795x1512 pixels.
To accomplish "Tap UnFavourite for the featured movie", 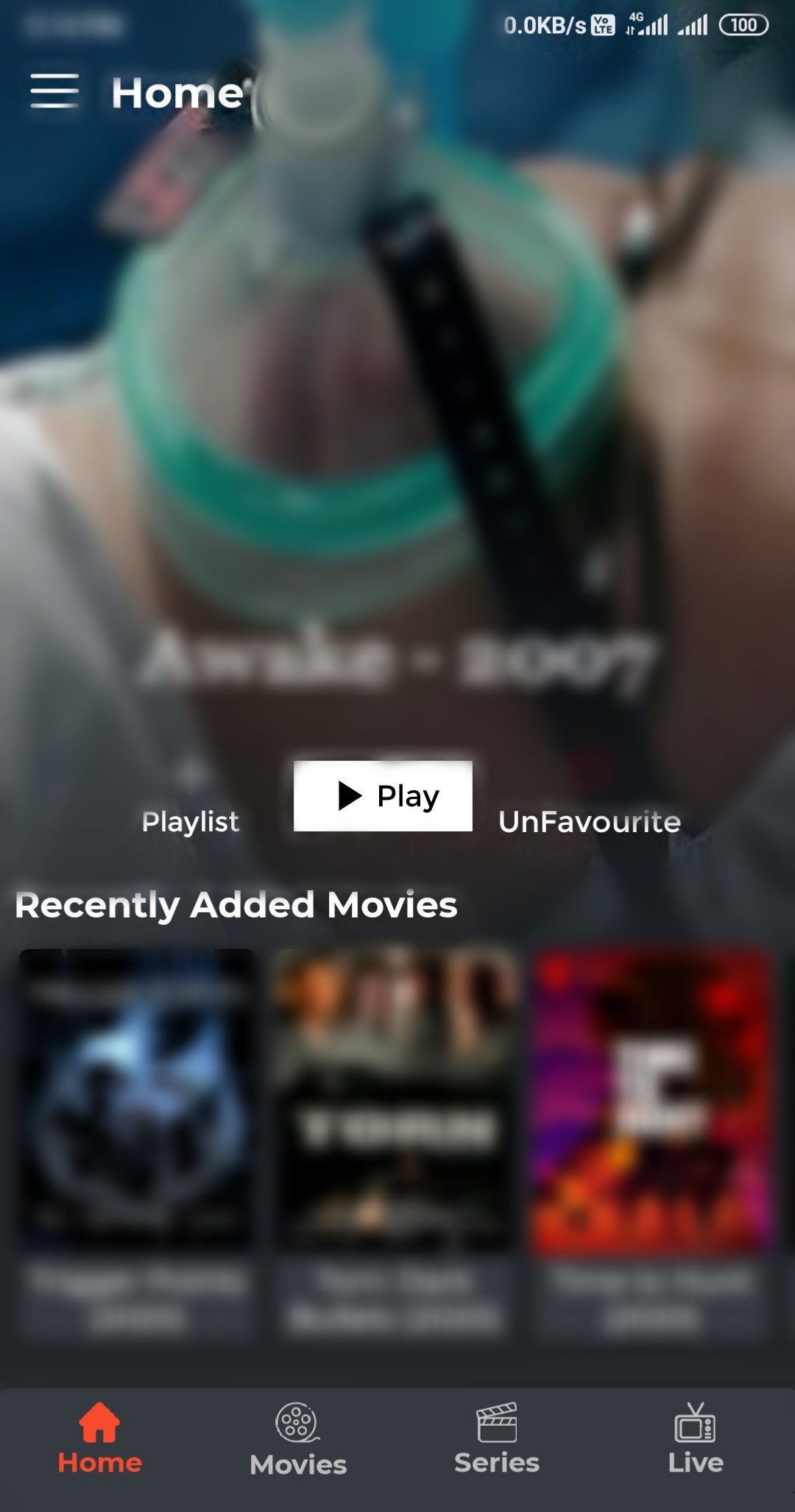I will (589, 809).
